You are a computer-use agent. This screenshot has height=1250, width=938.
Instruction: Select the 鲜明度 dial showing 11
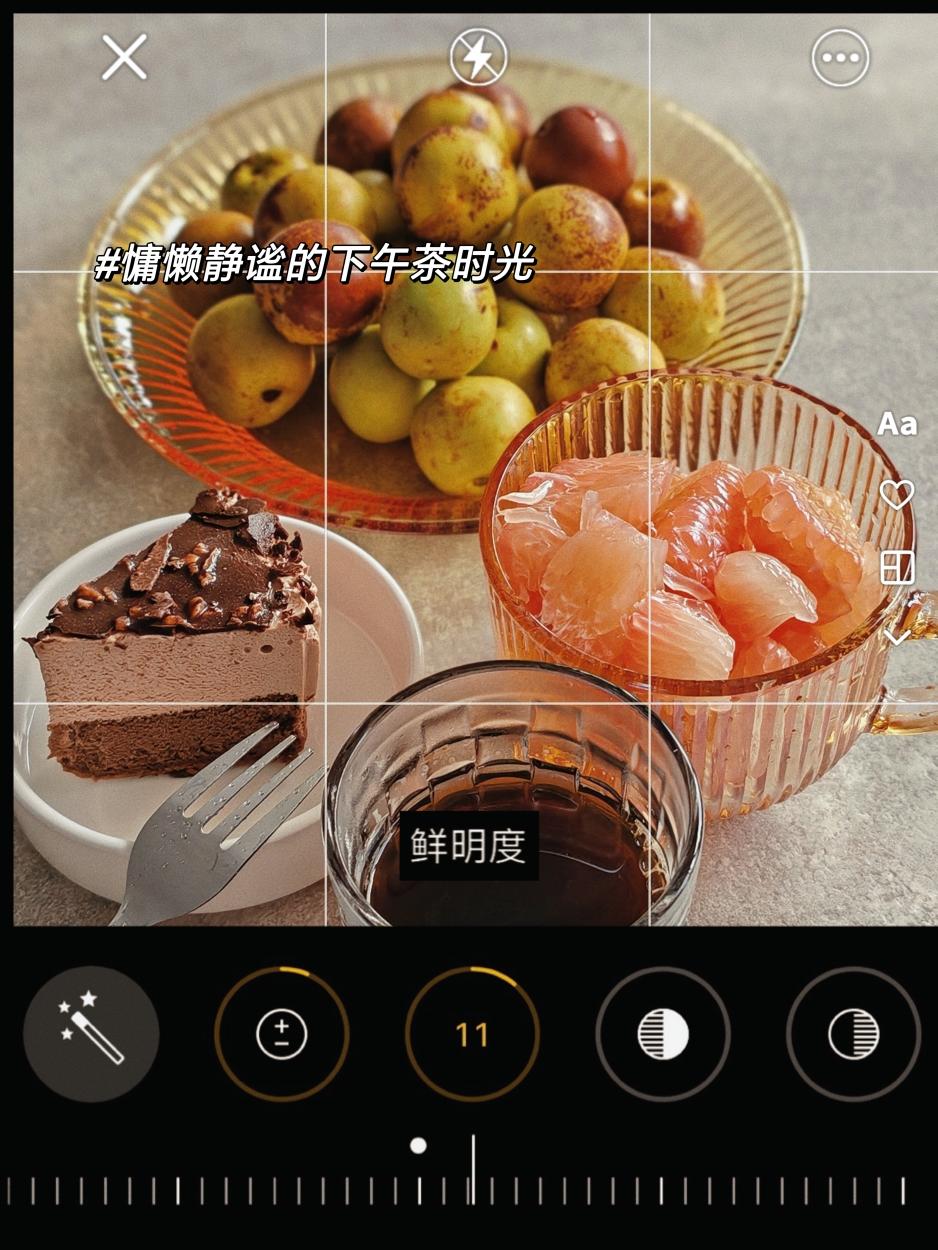pos(472,1034)
